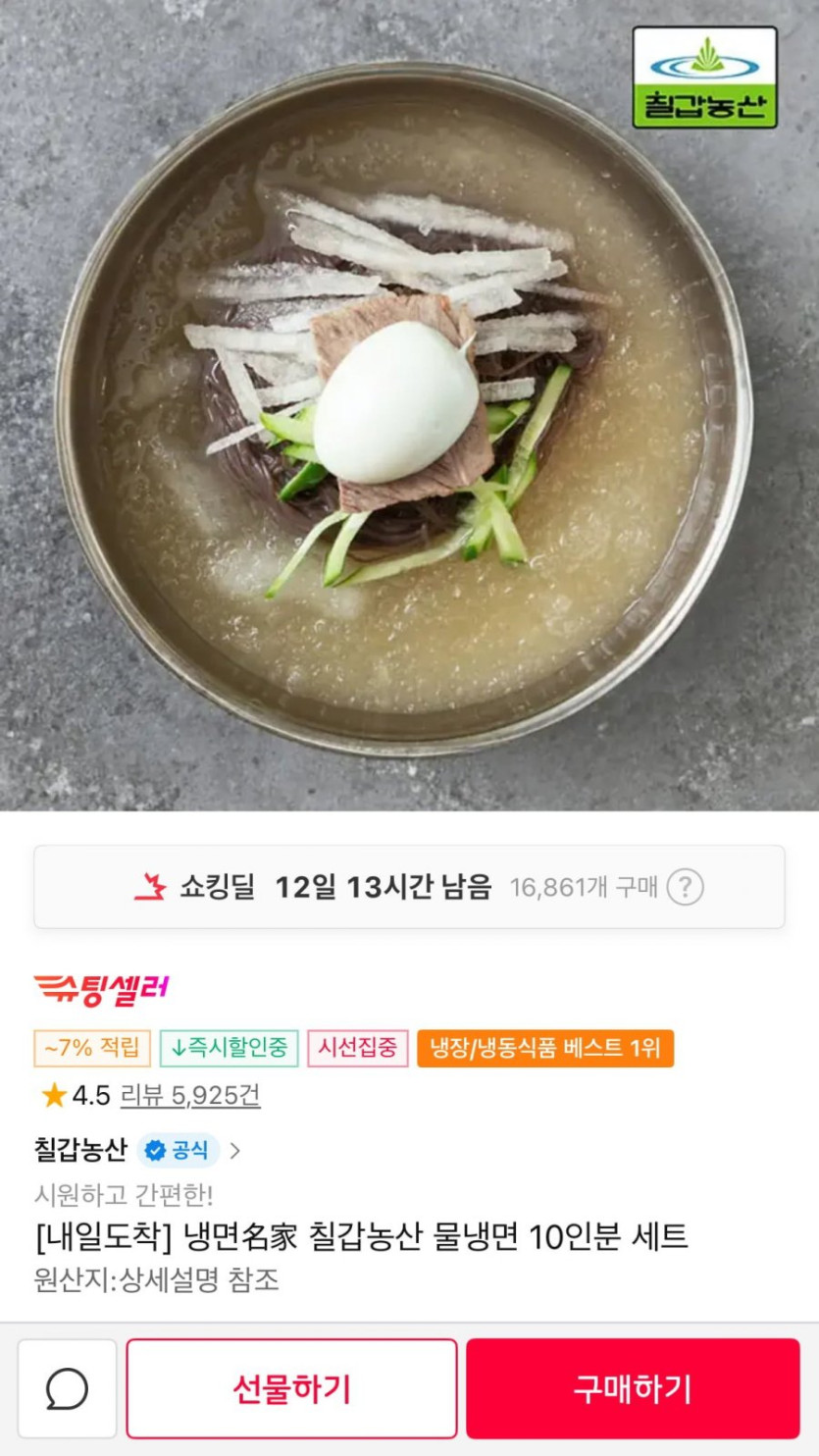Open the chat inquiry icon

67,1388
